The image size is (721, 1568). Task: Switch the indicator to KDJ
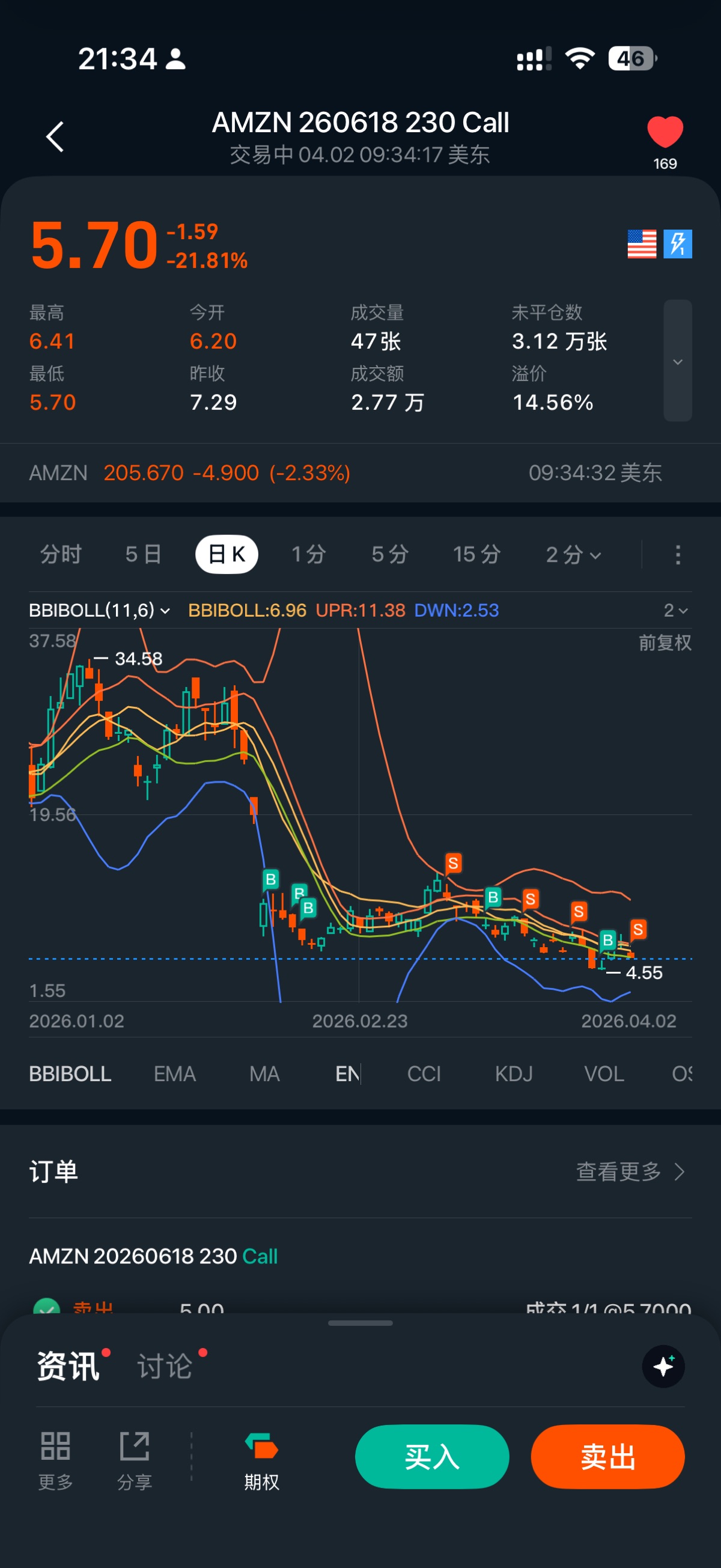(x=514, y=1074)
